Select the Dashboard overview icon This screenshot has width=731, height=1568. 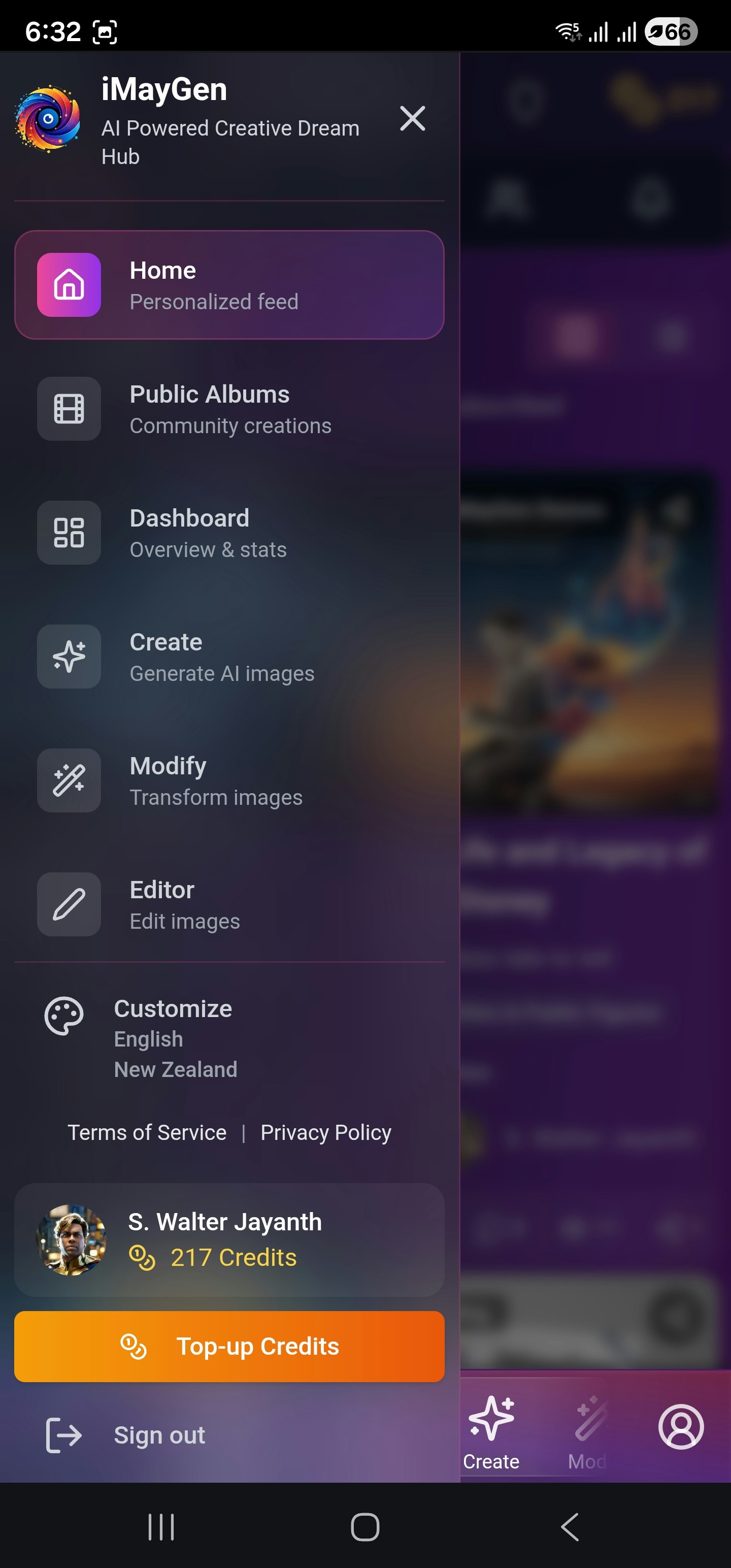pyautogui.click(x=69, y=533)
